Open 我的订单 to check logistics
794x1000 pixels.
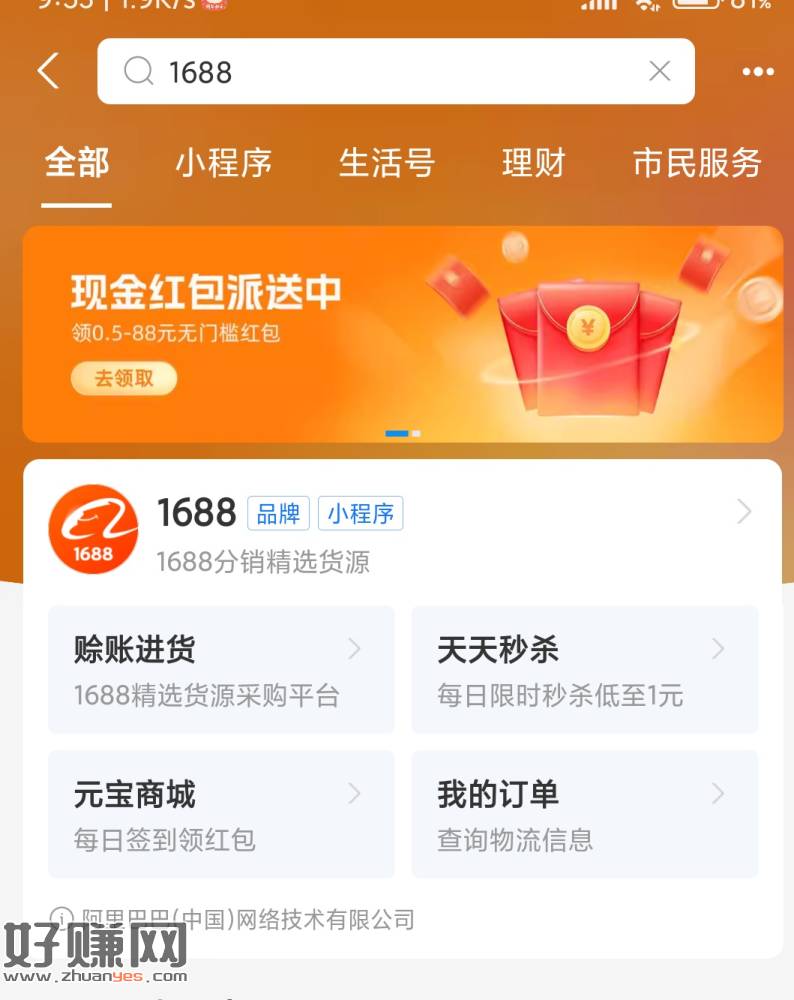tap(584, 814)
